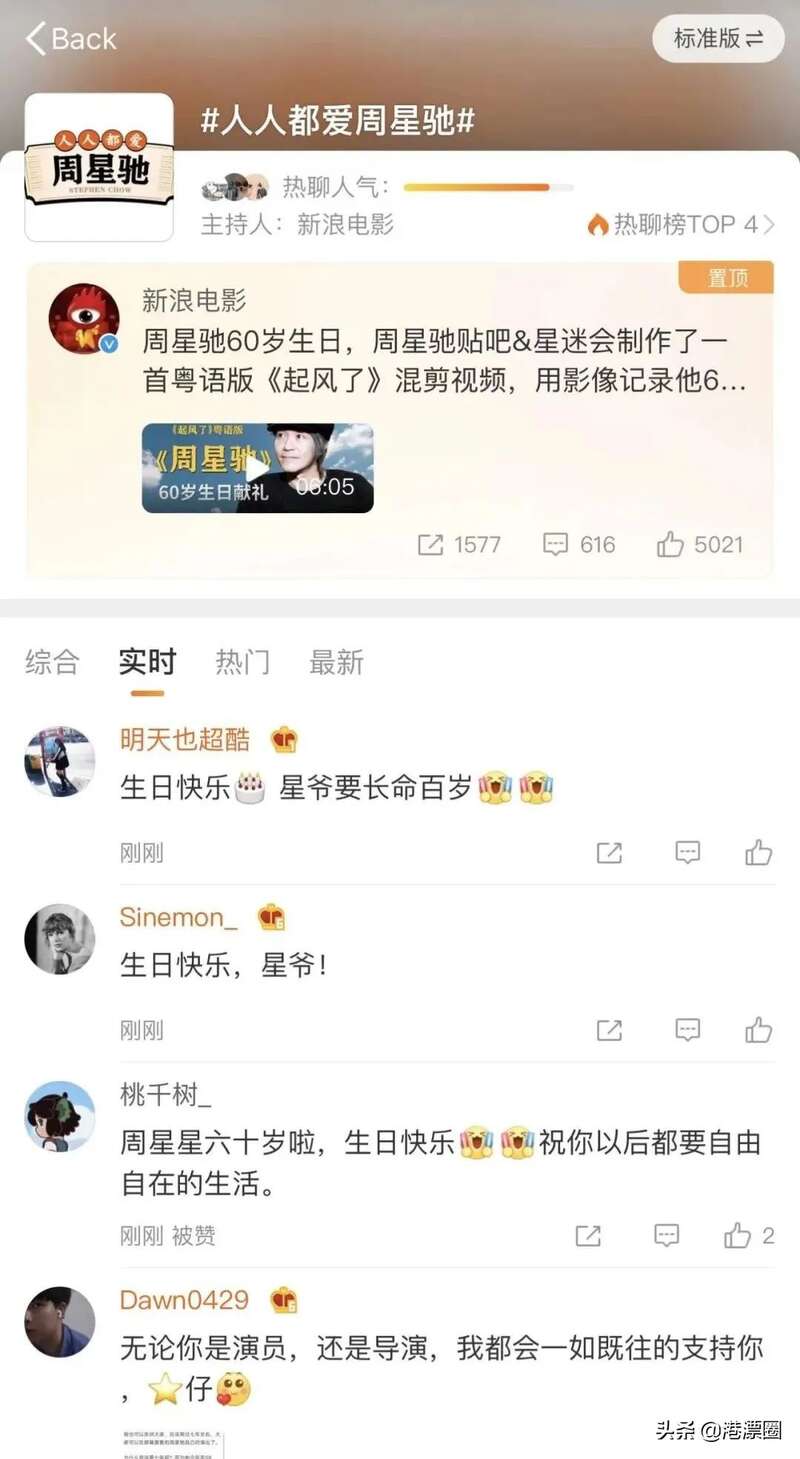Viewport: 800px width, 1459px height.
Task: Select the 热门 tab
Action: pyautogui.click(x=242, y=662)
